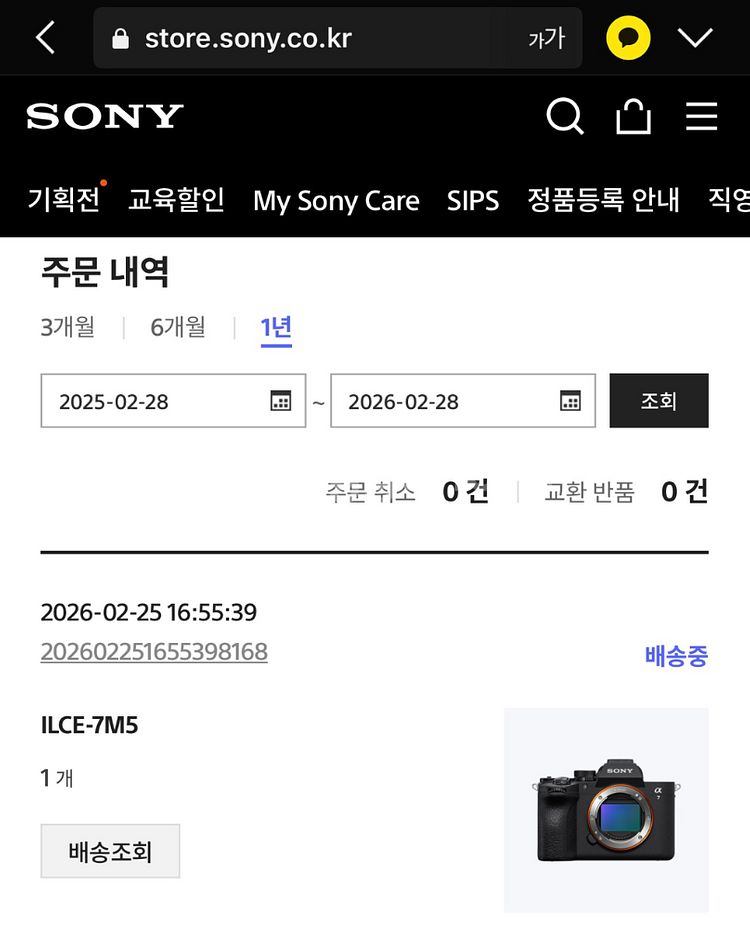Go to 정품등록 안내
This screenshot has width=750, height=950.
click(603, 200)
